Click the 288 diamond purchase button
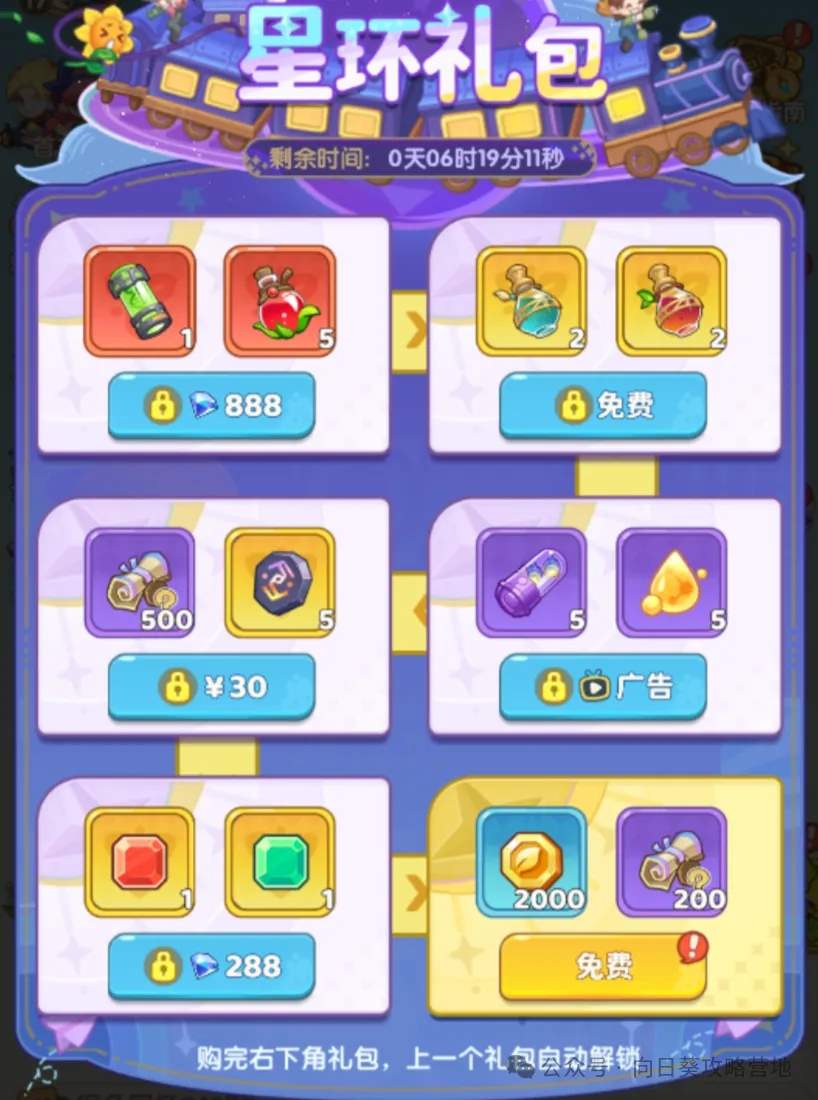Screen dimensions: 818x1100 (211, 965)
